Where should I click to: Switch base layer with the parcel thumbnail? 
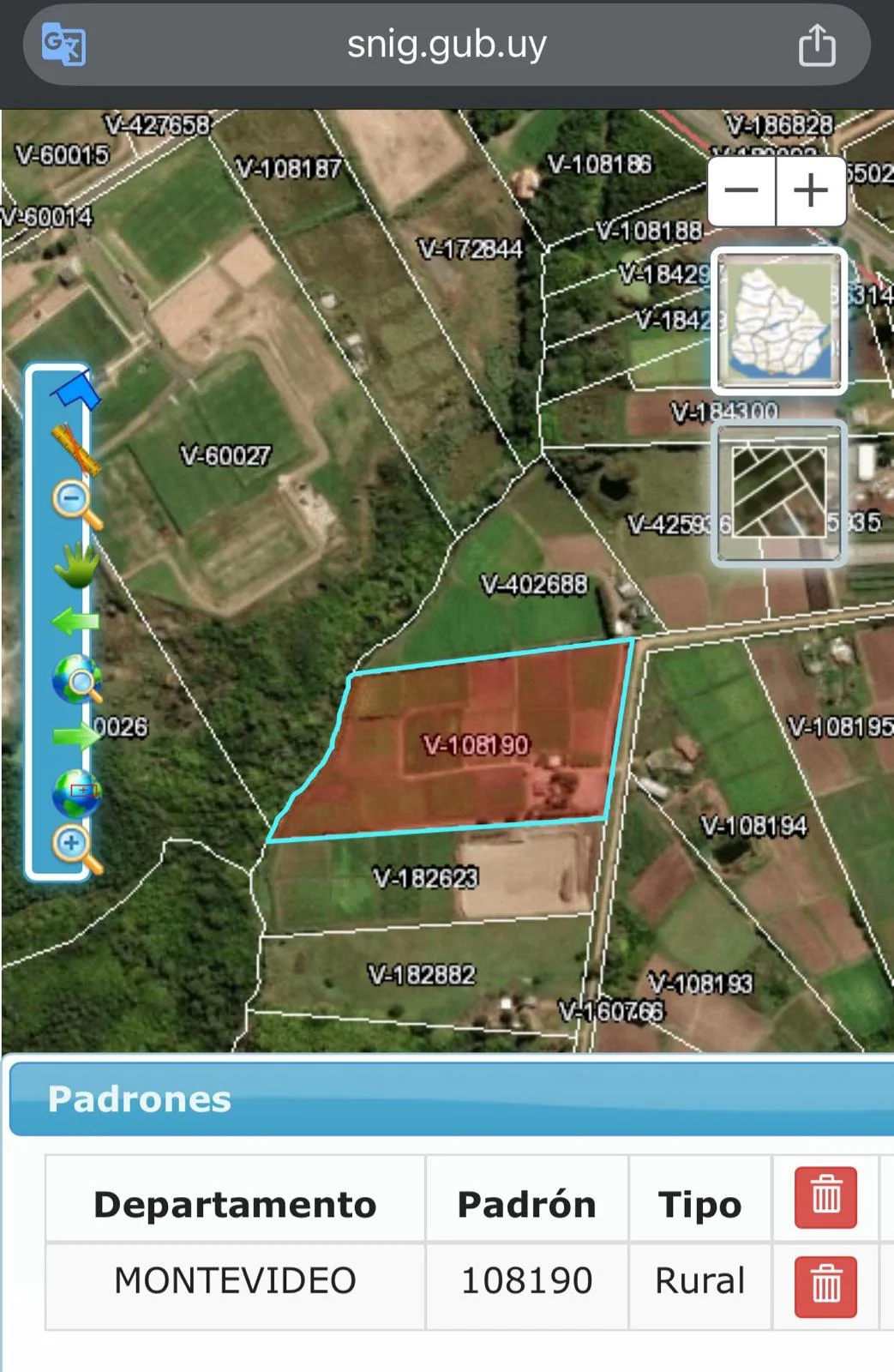(x=779, y=493)
